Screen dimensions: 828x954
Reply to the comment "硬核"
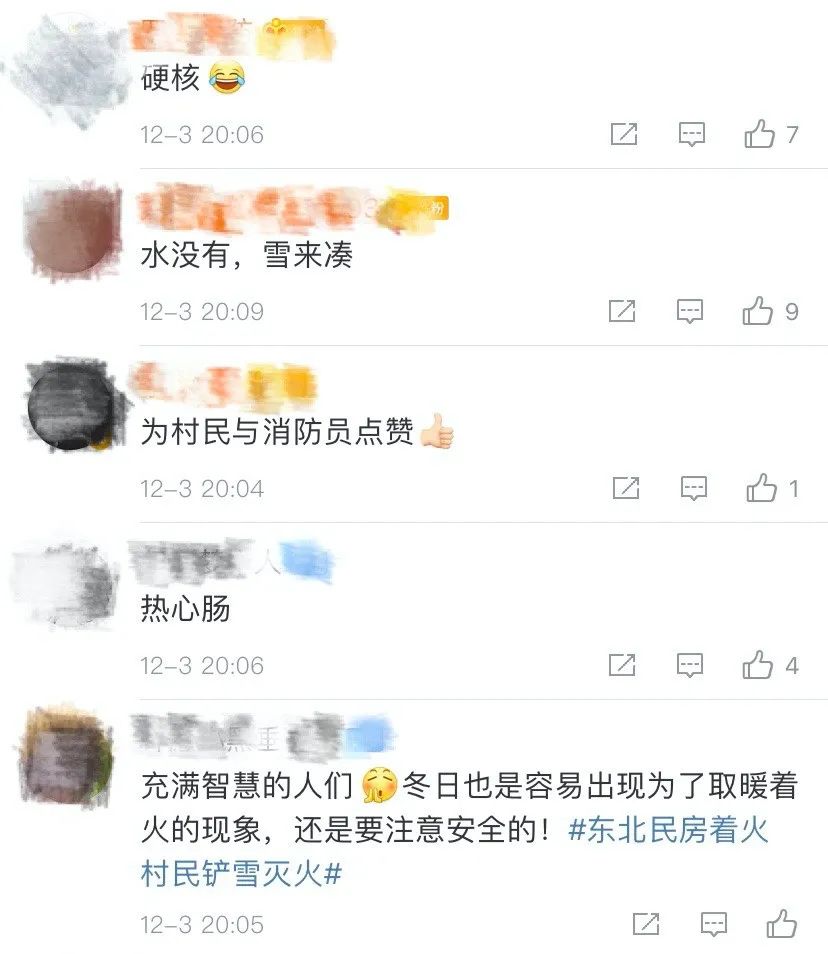(692, 134)
